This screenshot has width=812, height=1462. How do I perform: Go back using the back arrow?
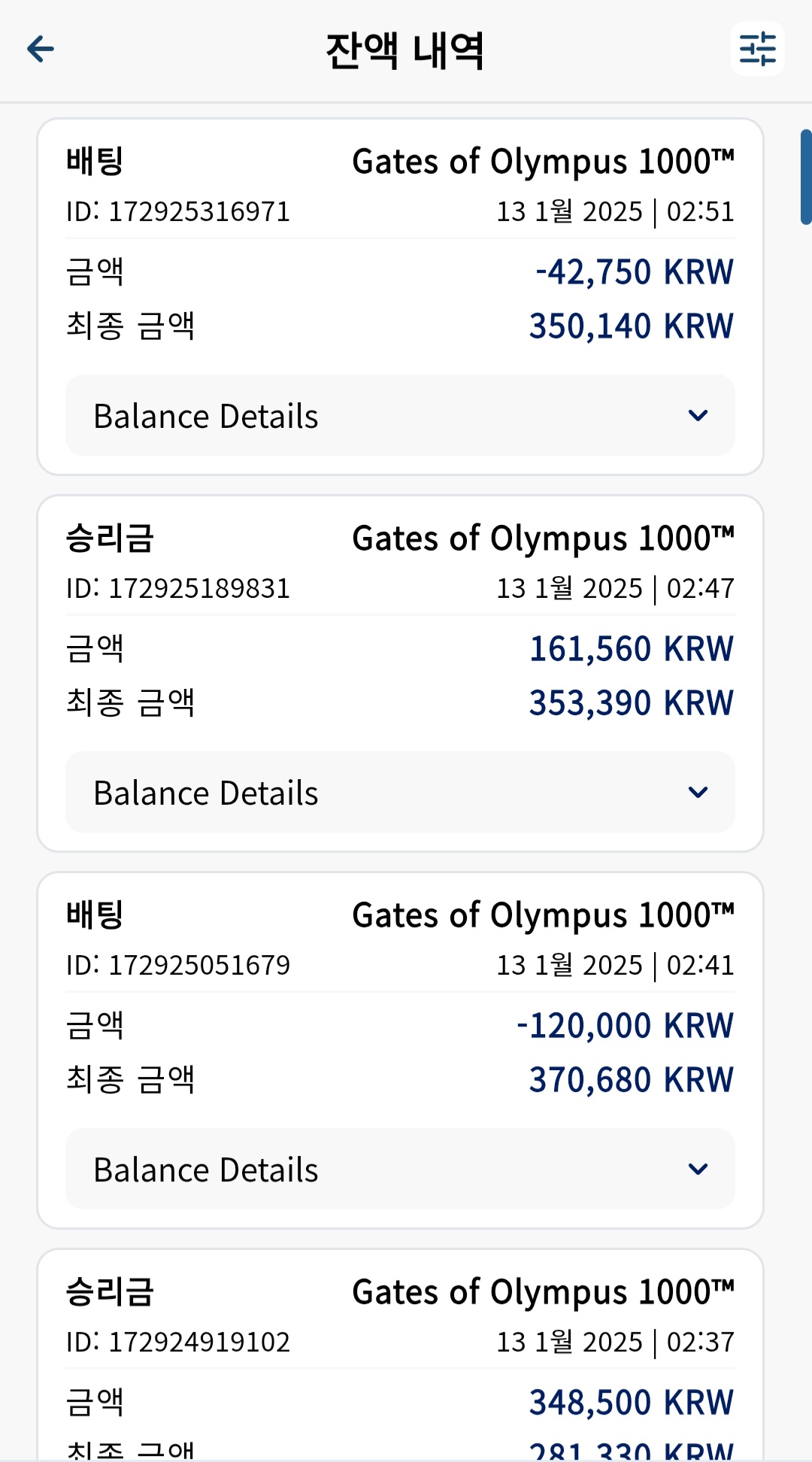tap(41, 50)
